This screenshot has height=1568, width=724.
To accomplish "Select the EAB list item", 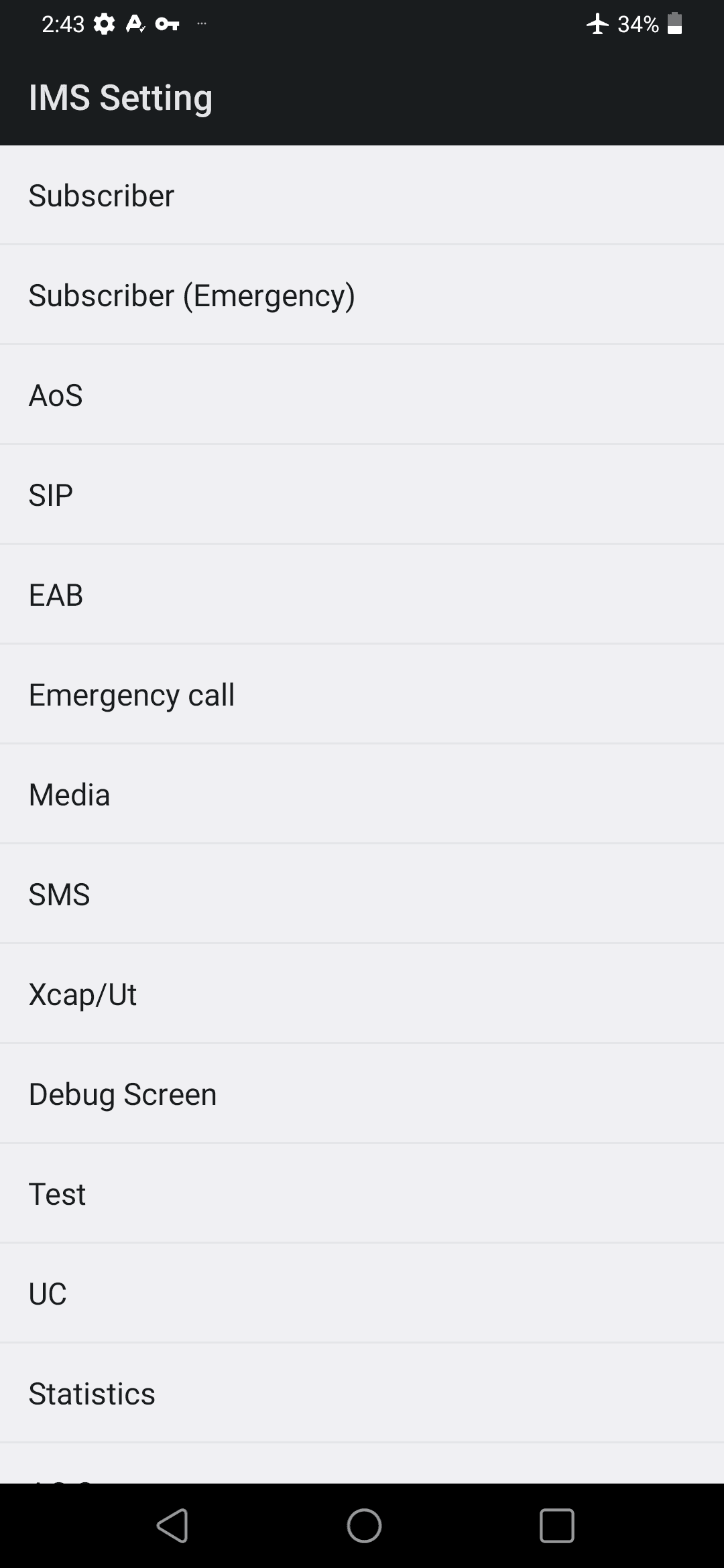I will (362, 594).
